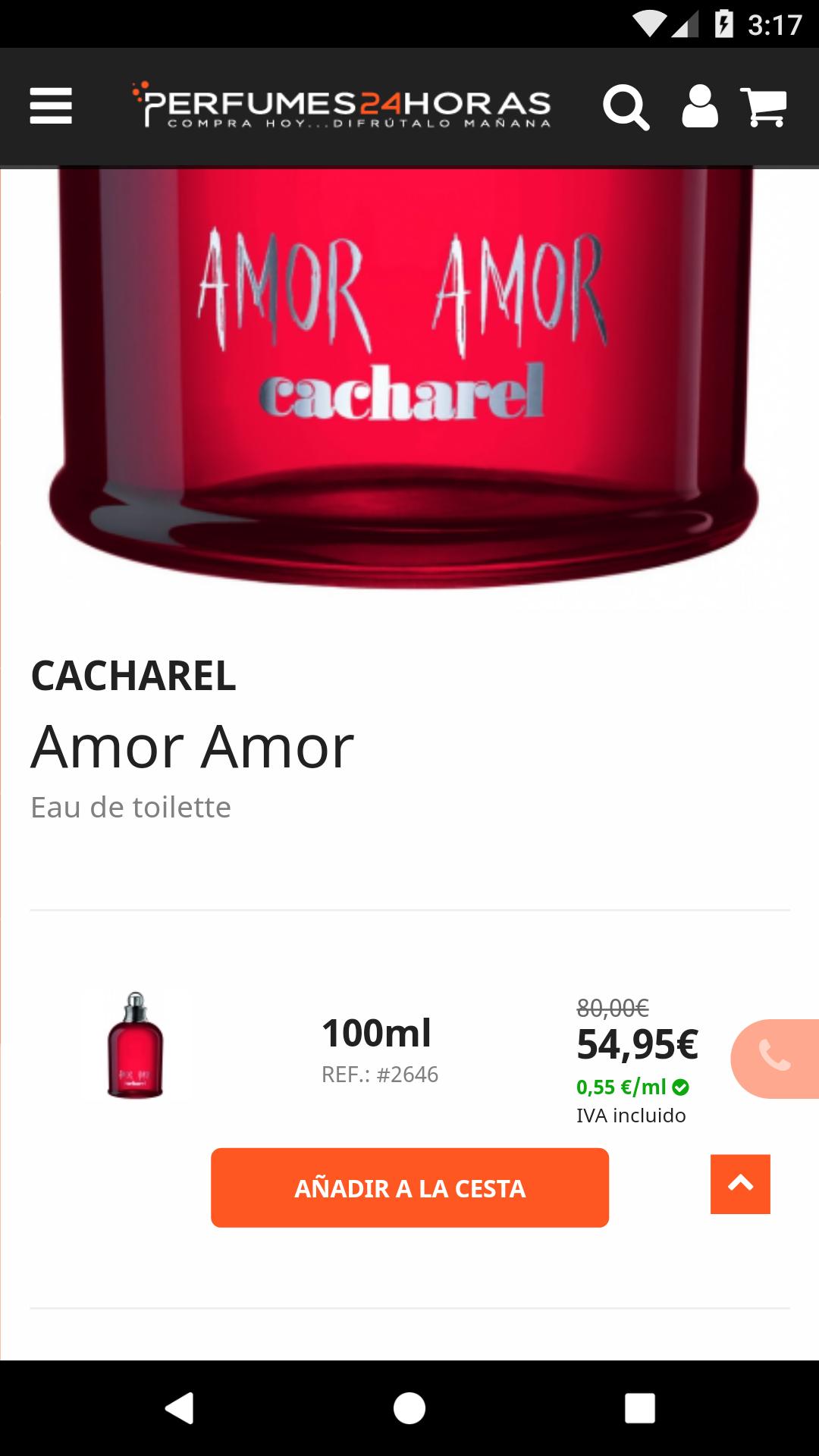The image size is (819, 1456).
Task: Tap Añadir a la cesta button
Action: [409, 1188]
